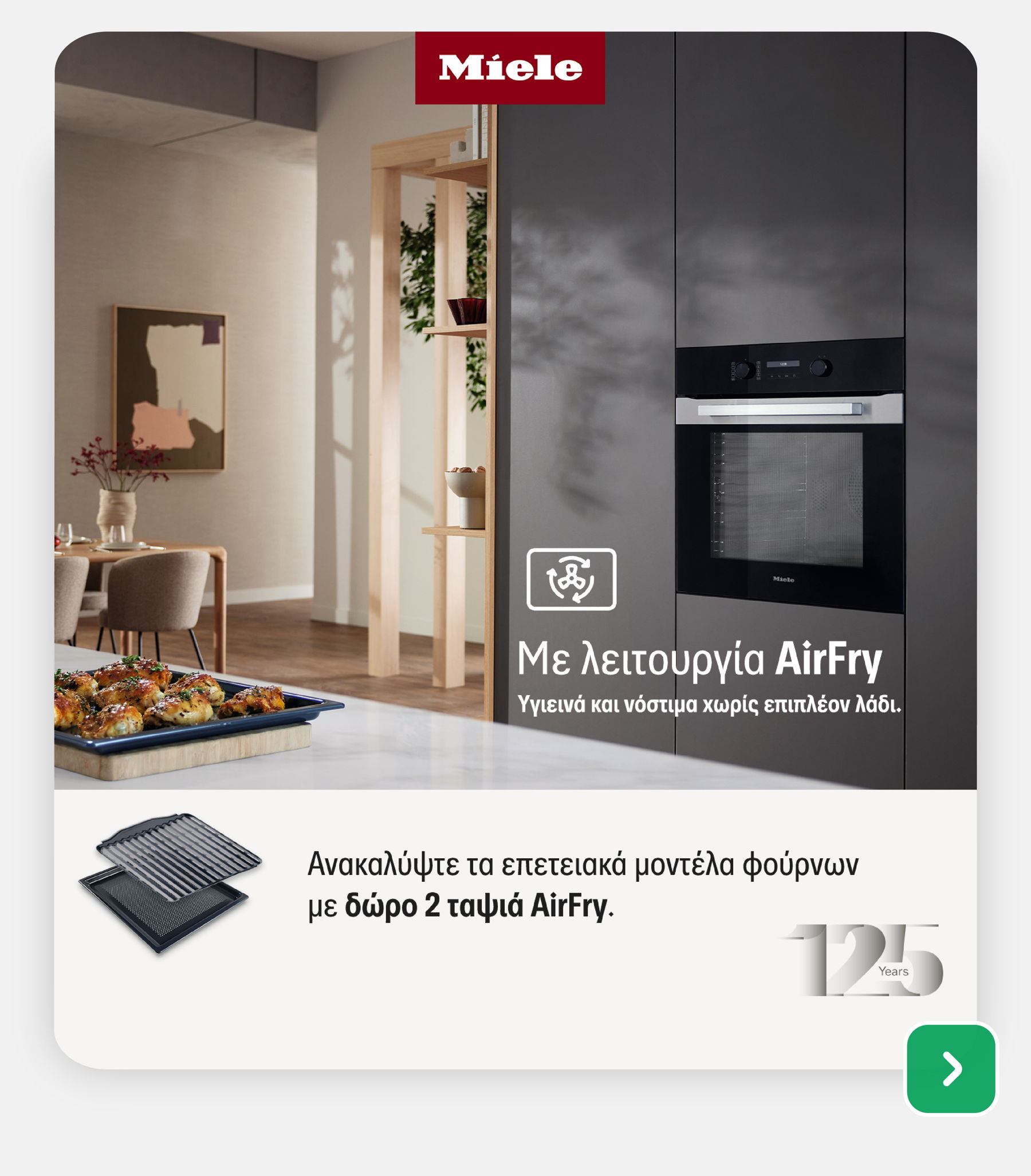Tap the green next arrow button
The height and width of the screenshot is (1176, 1031).
coord(950,1068)
